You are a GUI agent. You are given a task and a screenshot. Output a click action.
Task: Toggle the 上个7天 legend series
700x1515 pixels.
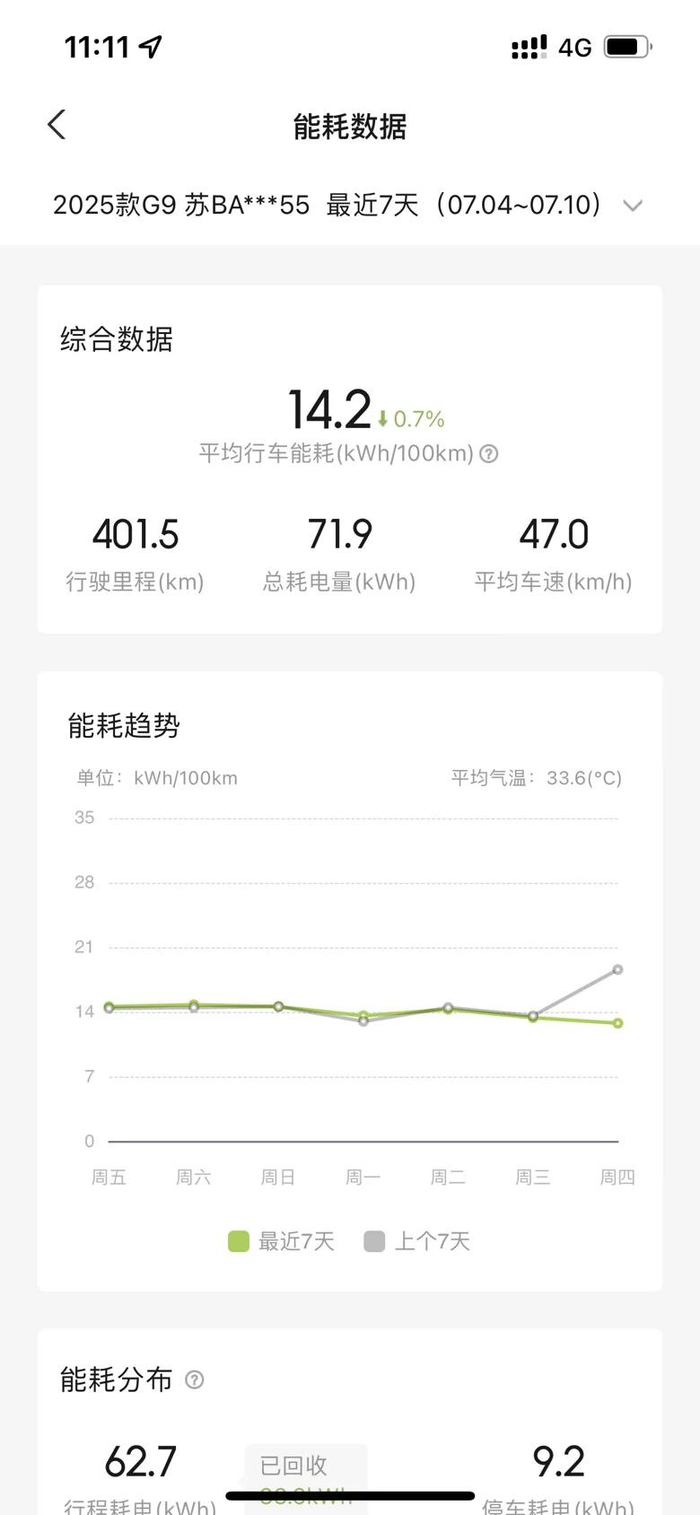(417, 1242)
